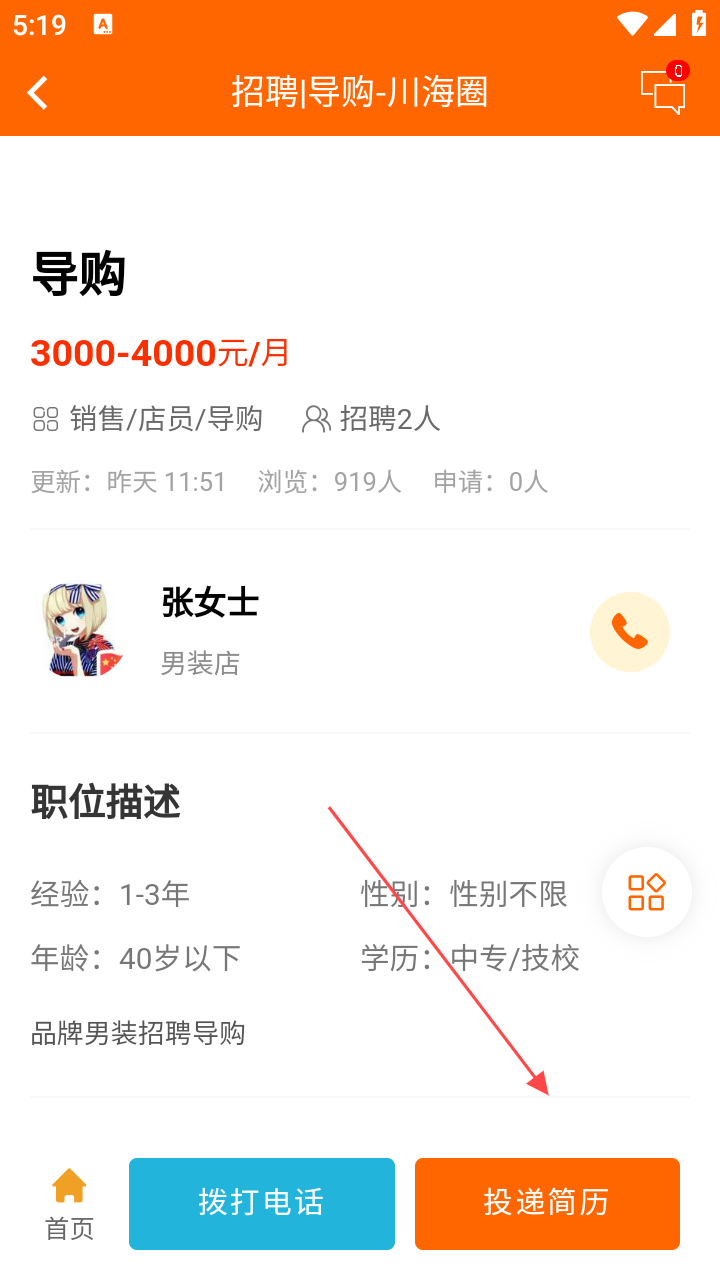Open 张女士's recruiter profile
Image resolution: width=720 pixels, height=1280 pixels.
point(208,630)
